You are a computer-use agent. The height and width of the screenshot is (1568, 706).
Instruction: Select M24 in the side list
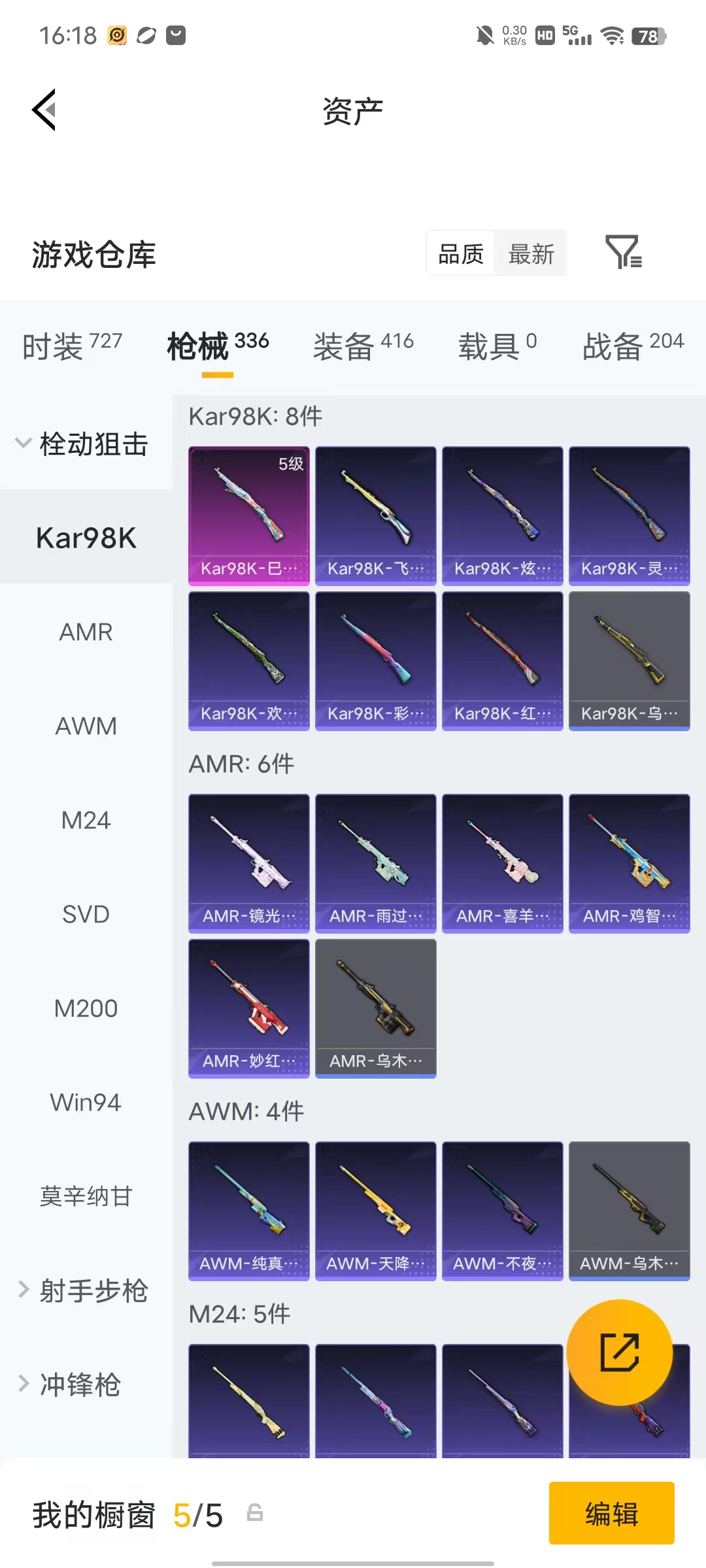click(x=86, y=820)
